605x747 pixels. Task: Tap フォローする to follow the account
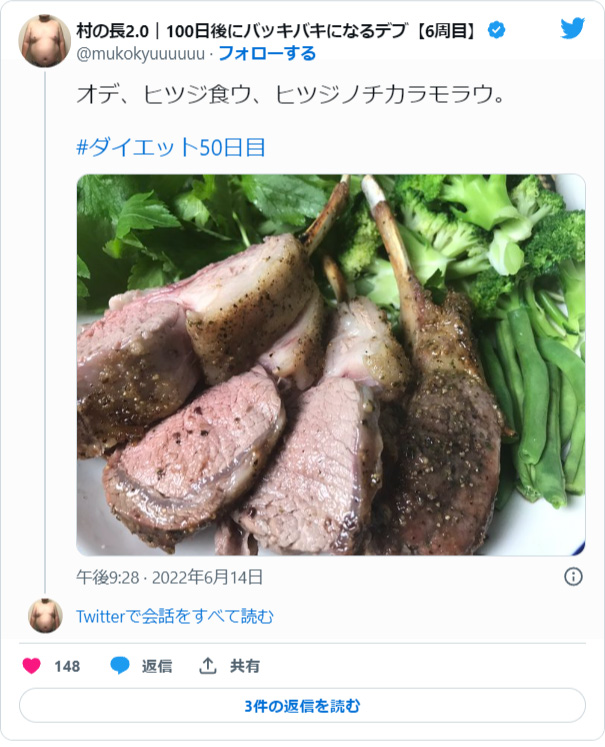267,53
